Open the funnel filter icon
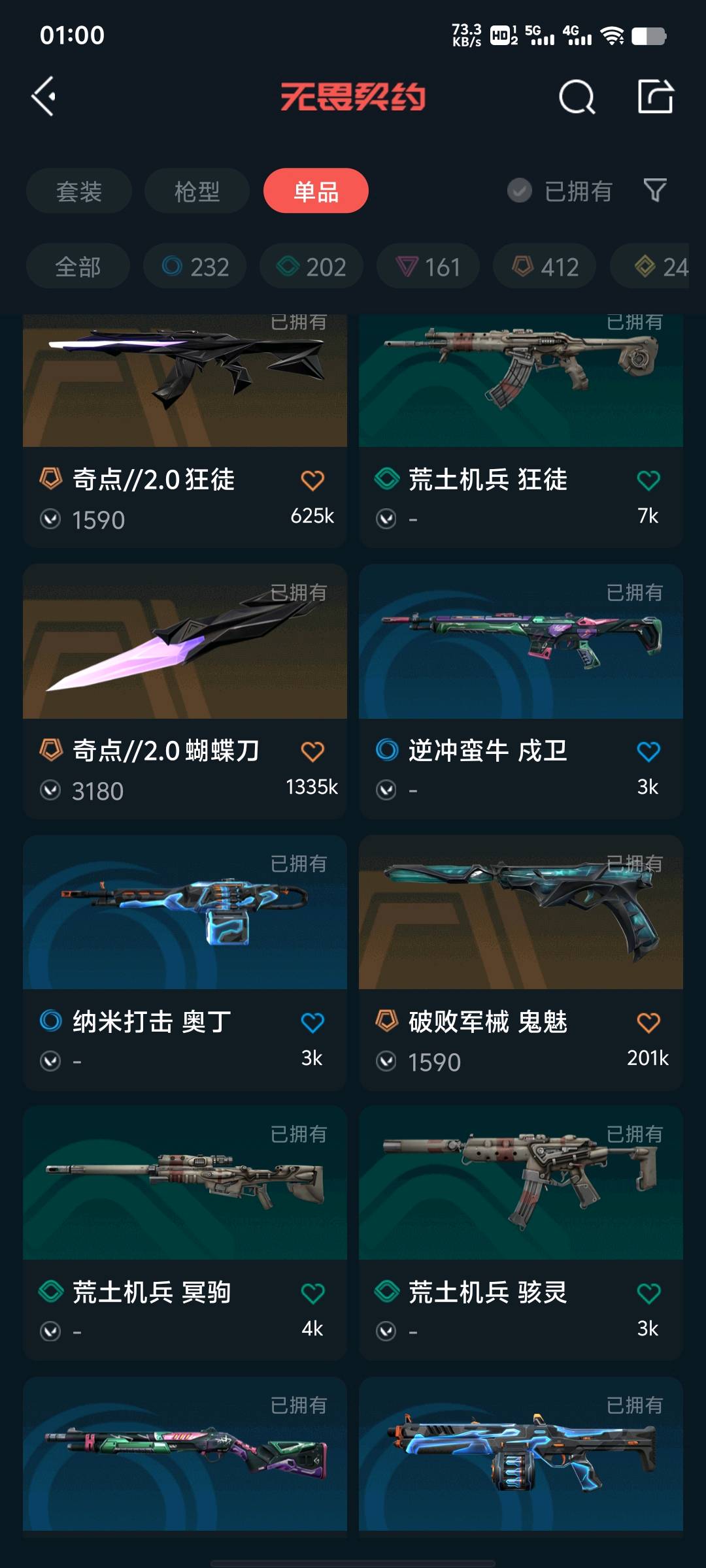The height and width of the screenshot is (1568, 706). click(655, 190)
